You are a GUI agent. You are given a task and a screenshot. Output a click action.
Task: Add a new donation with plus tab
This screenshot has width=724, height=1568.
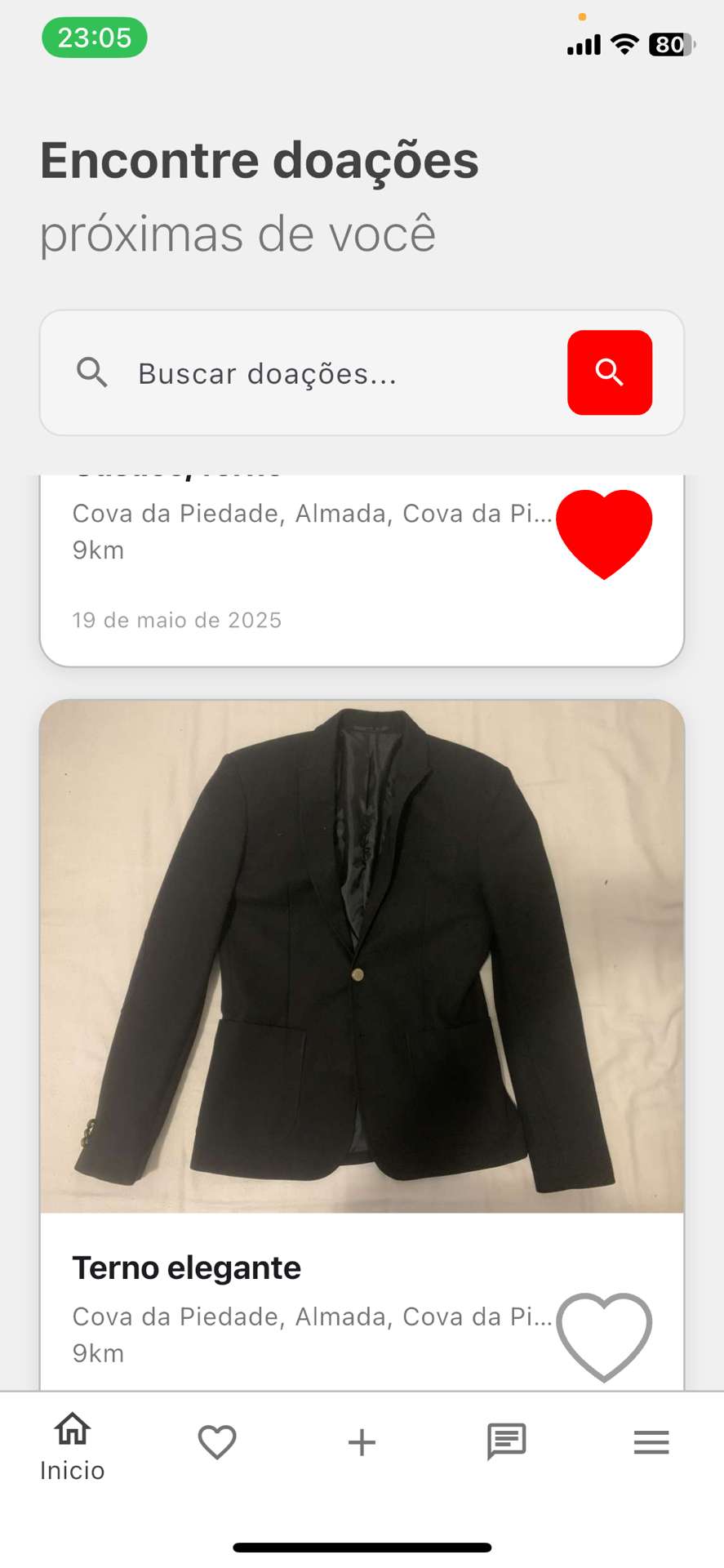click(x=362, y=1442)
